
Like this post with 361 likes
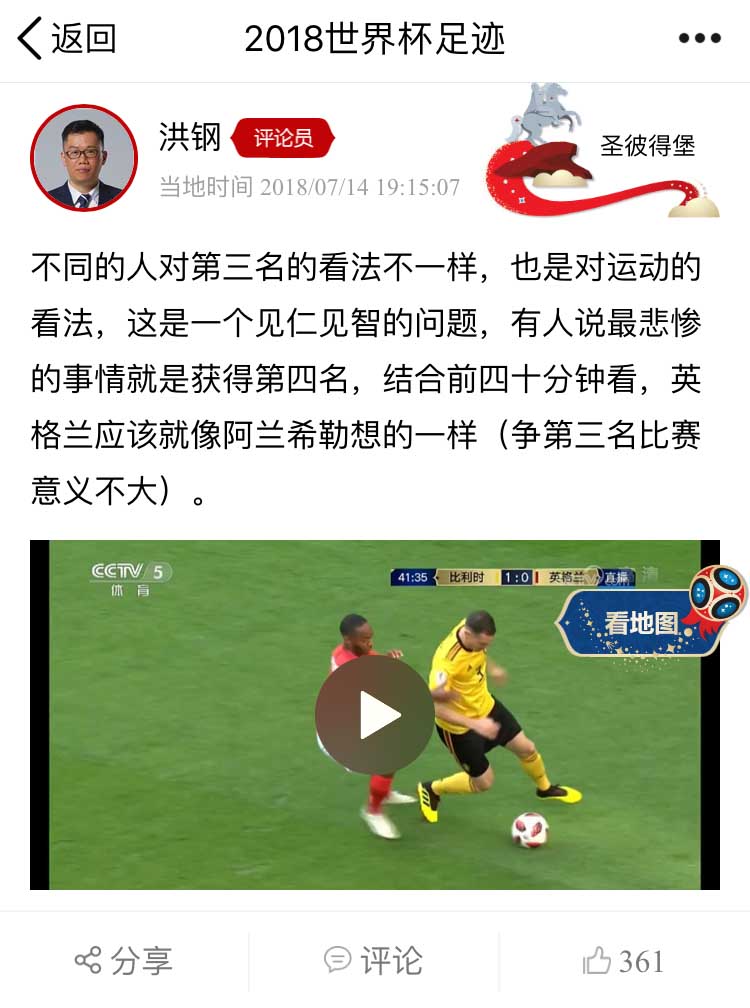[x=623, y=961]
